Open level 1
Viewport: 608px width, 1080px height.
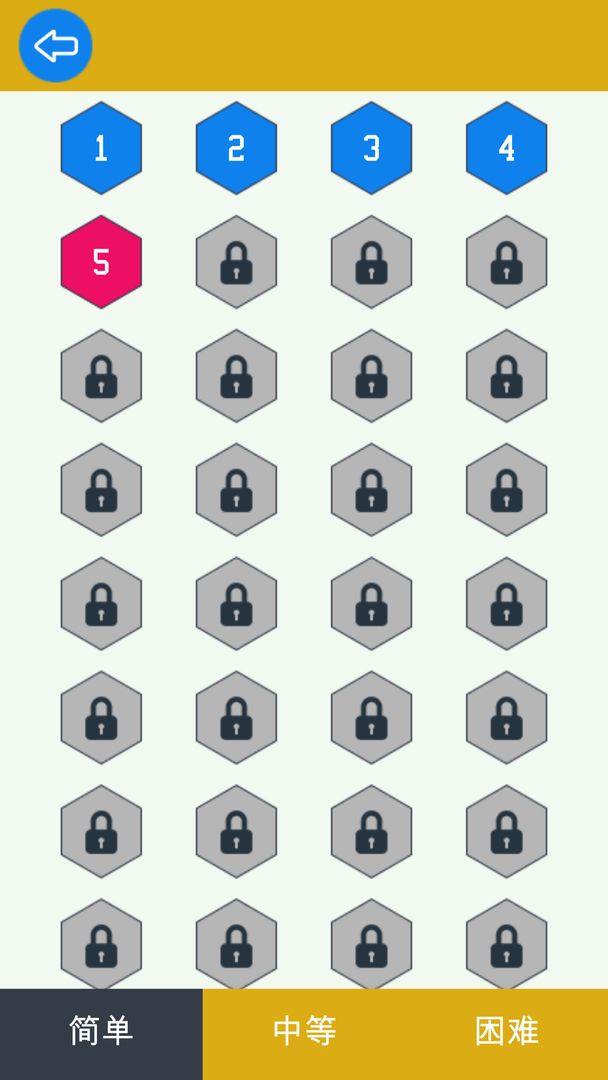(101, 148)
